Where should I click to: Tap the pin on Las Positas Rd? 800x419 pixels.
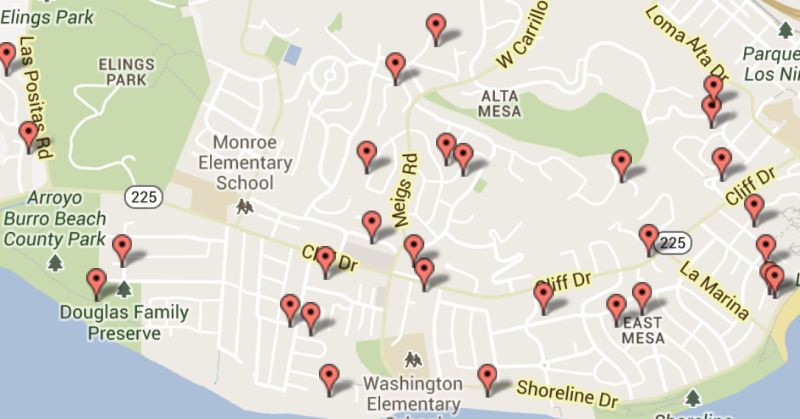[28, 133]
